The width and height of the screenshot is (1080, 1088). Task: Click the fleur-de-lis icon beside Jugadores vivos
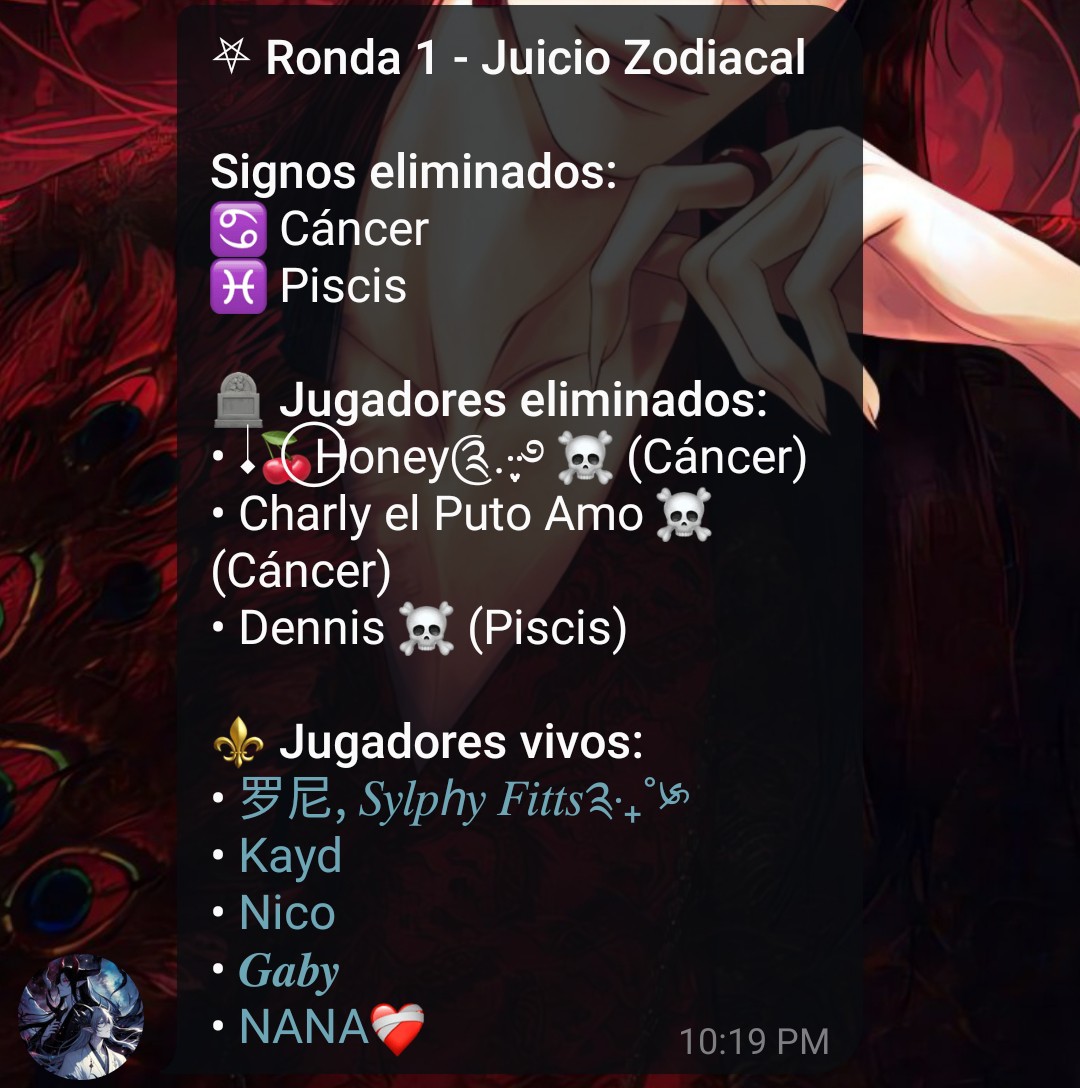click(236, 742)
